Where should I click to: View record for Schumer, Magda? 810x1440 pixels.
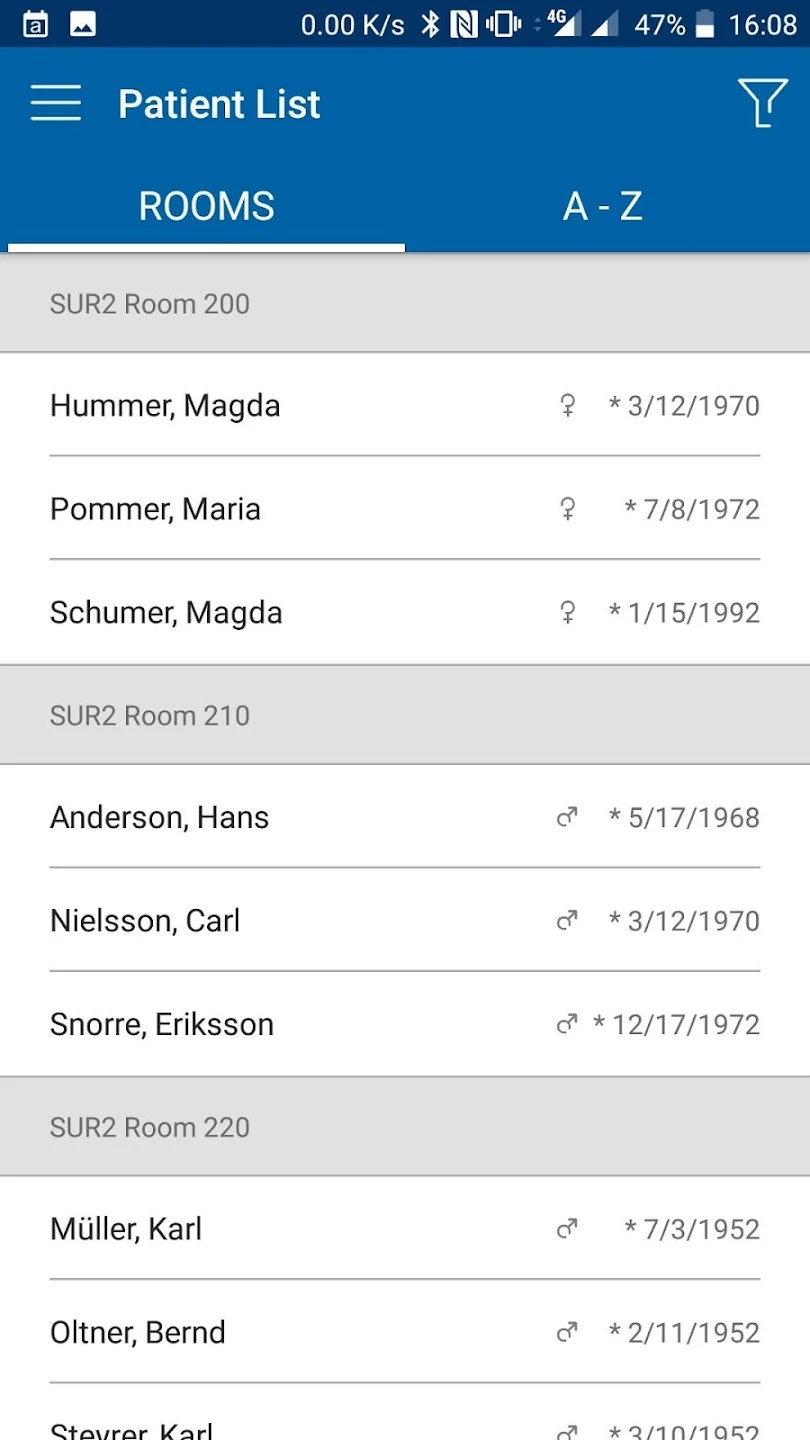coord(405,613)
